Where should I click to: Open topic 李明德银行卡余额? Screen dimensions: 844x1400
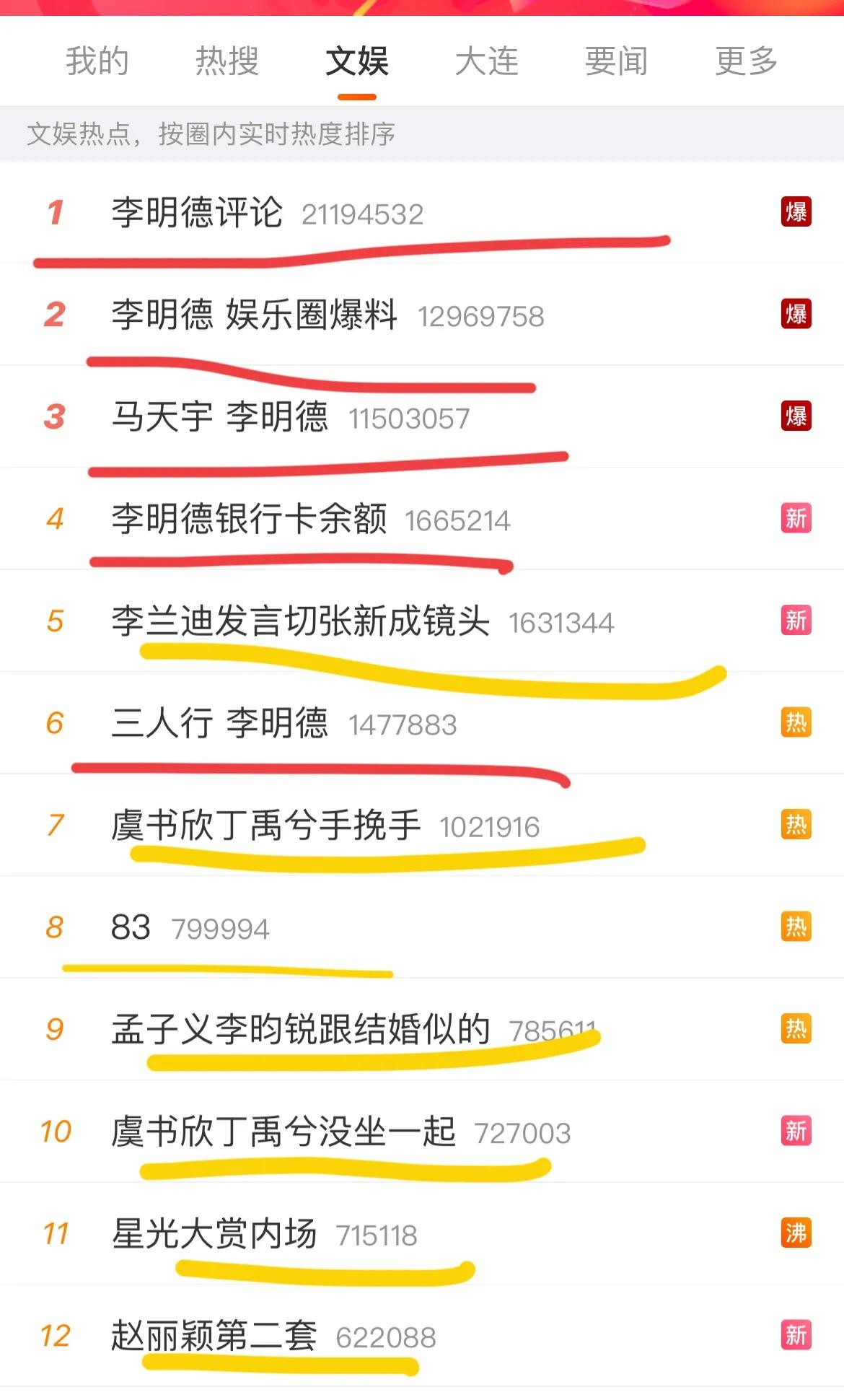pos(249,520)
